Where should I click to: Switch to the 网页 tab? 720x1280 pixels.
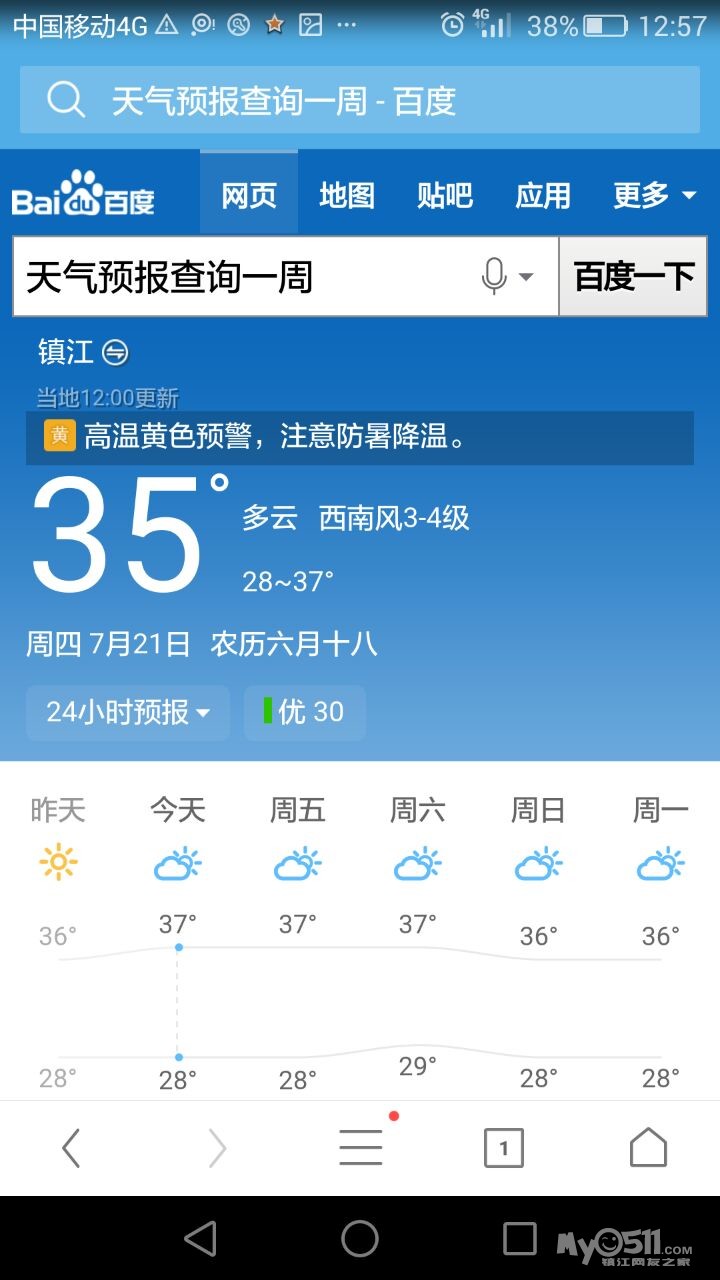click(249, 195)
